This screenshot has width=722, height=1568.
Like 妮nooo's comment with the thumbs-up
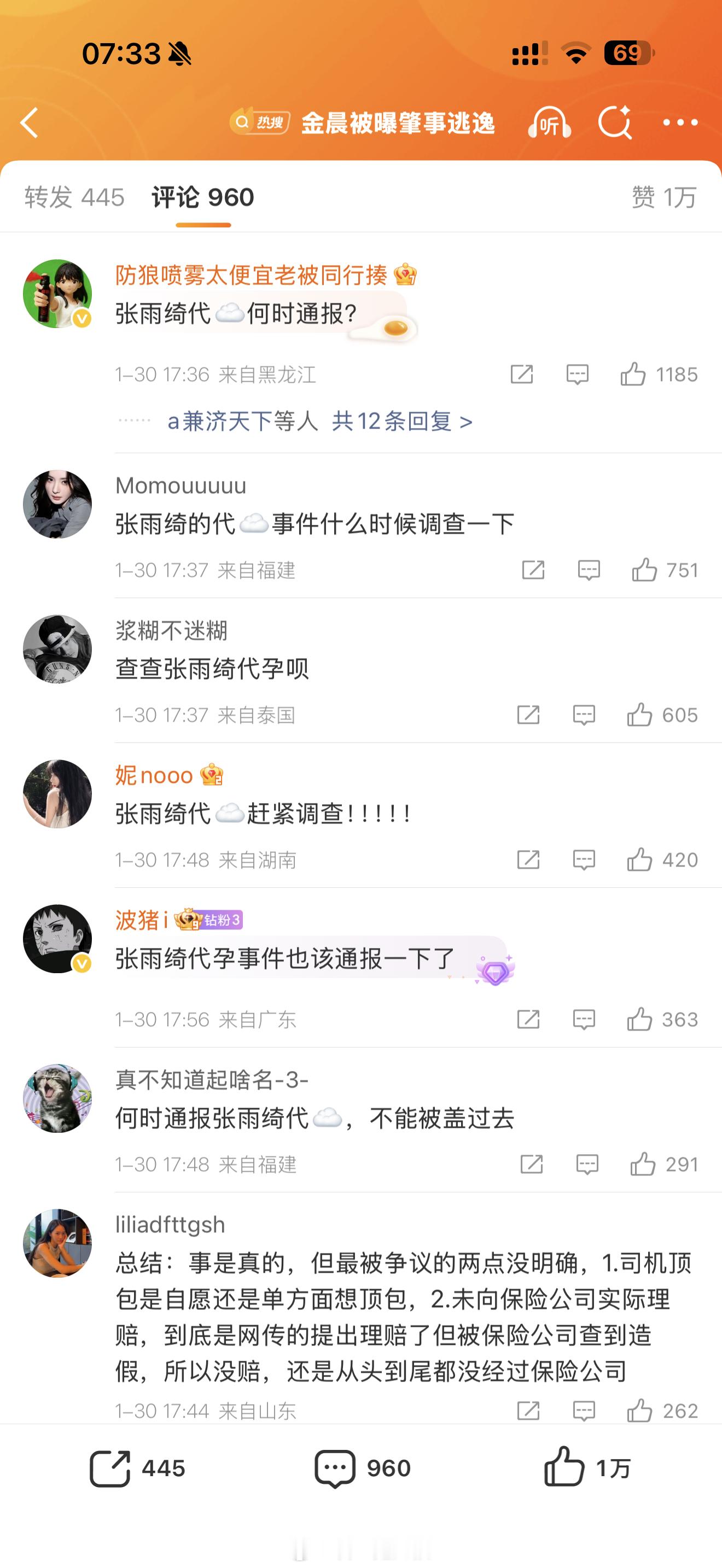[640, 860]
